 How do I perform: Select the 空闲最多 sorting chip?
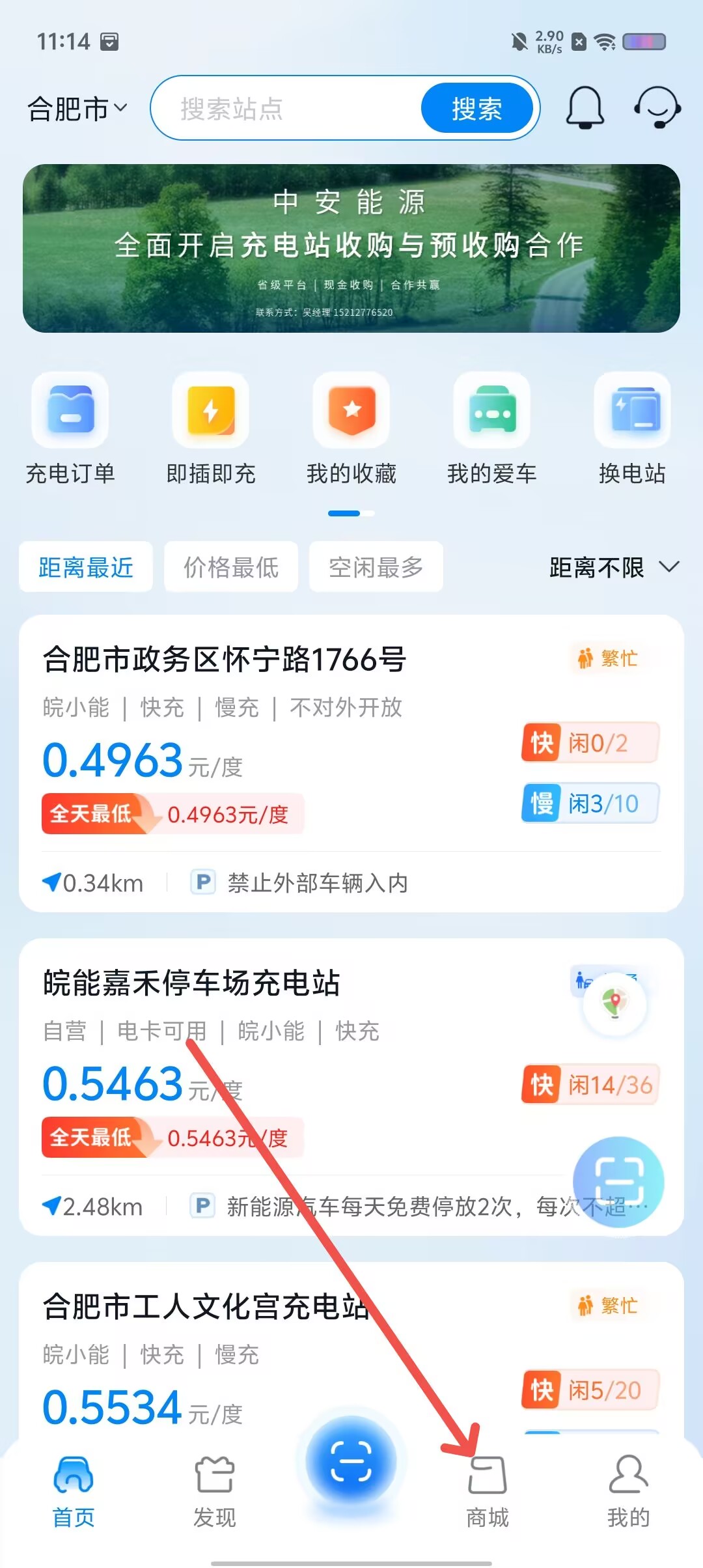[376, 567]
